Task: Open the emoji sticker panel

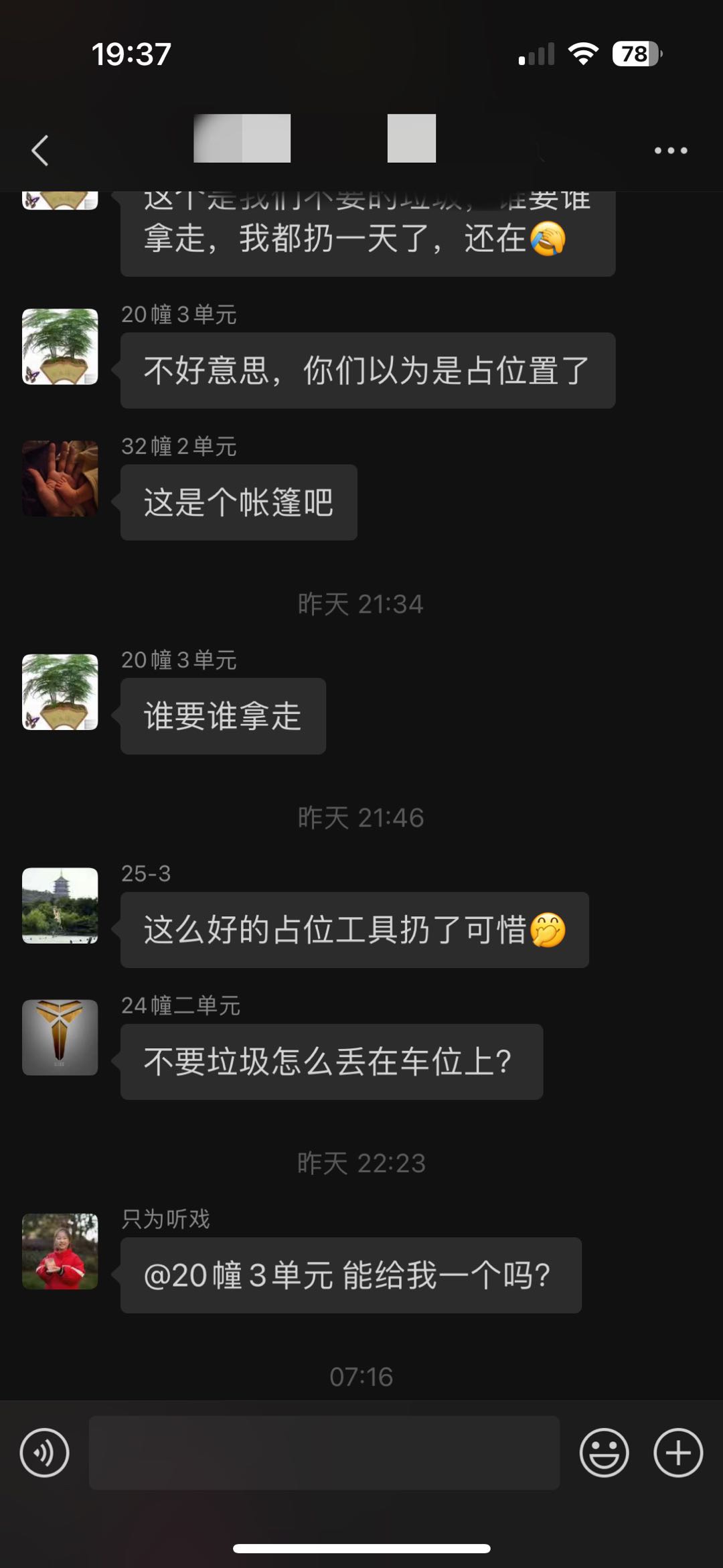Action: click(x=604, y=1453)
